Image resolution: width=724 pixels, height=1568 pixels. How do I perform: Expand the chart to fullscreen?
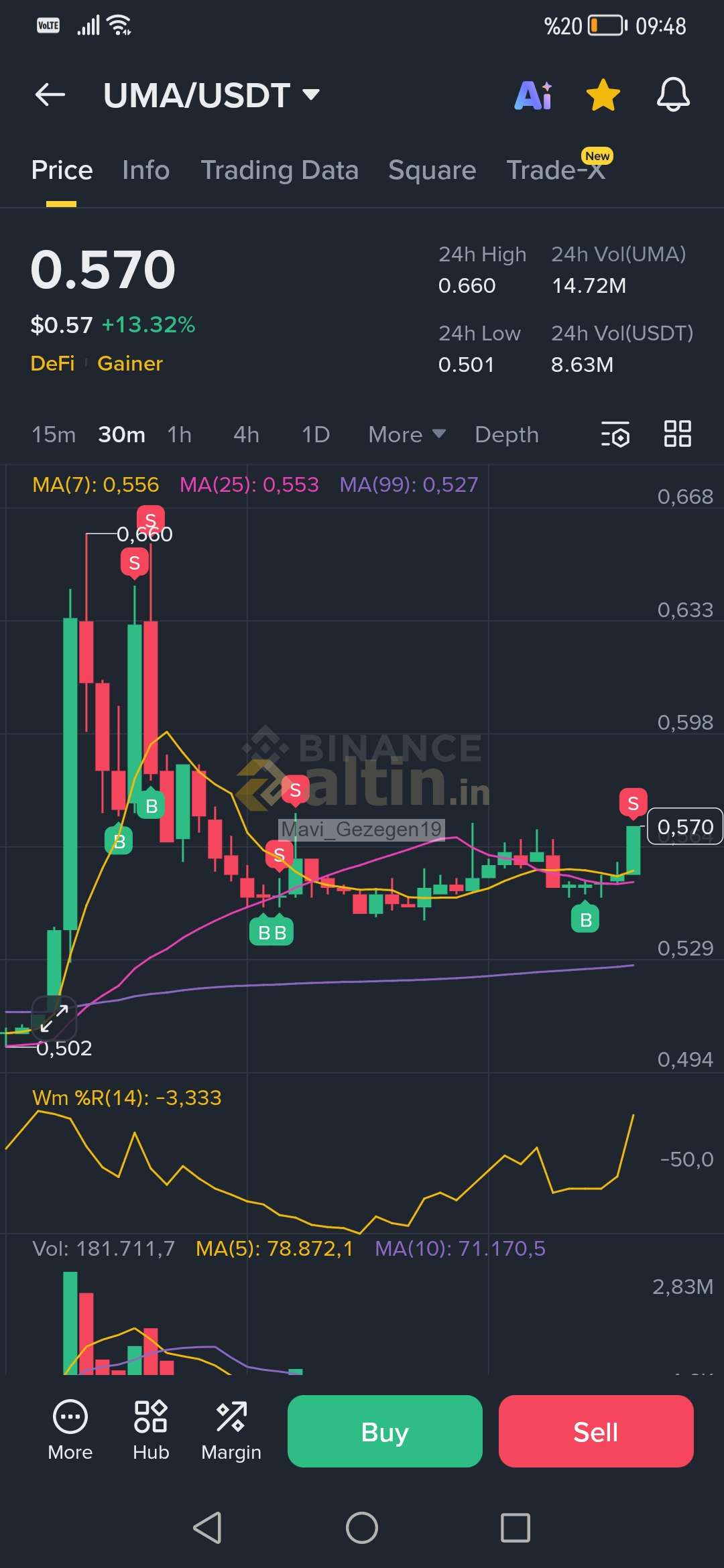[x=54, y=1019]
